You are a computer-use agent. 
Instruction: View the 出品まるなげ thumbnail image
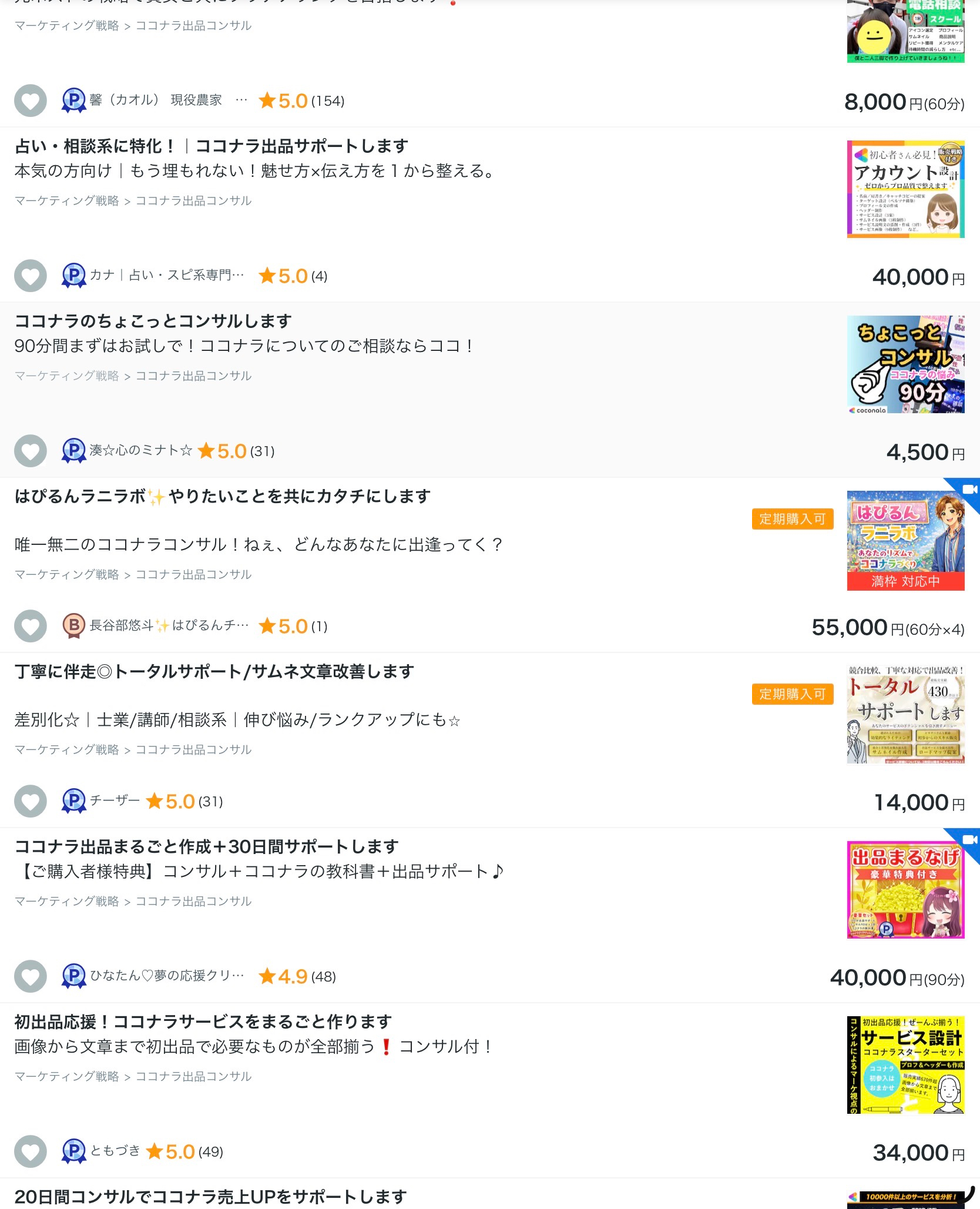(905, 890)
